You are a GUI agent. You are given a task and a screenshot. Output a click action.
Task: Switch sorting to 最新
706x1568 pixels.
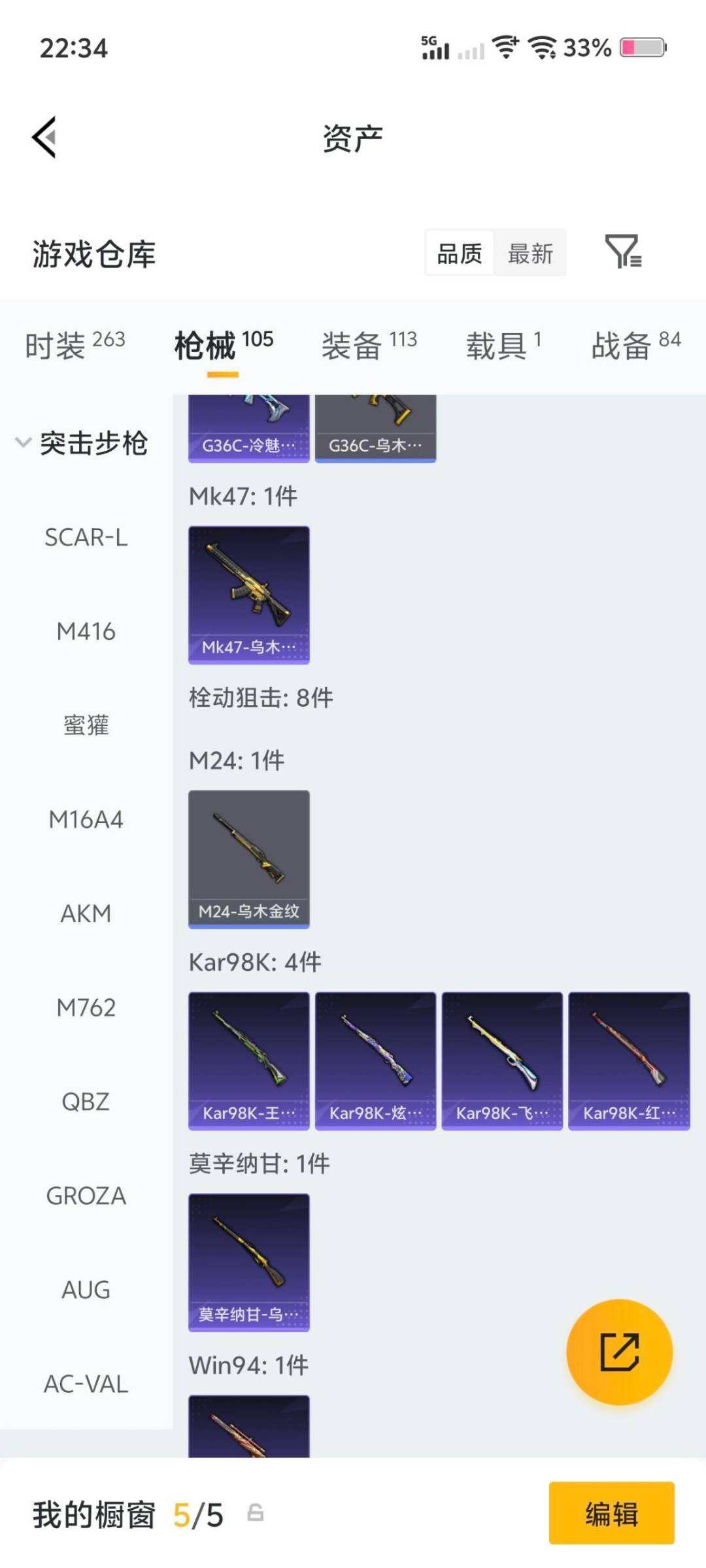click(x=531, y=253)
